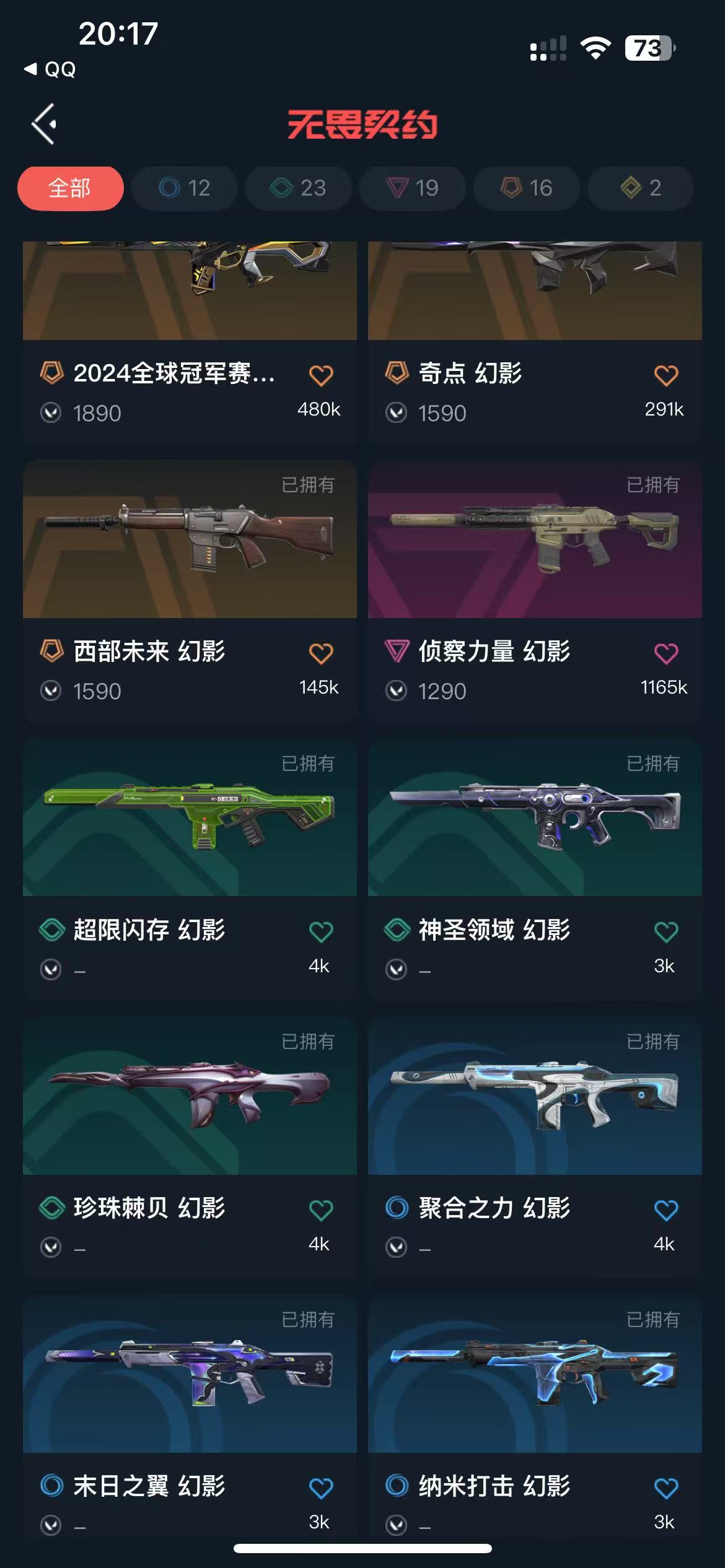Screen dimensions: 725x1568
Task: Go back using the top-left arrow
Action: pos(45,124)
